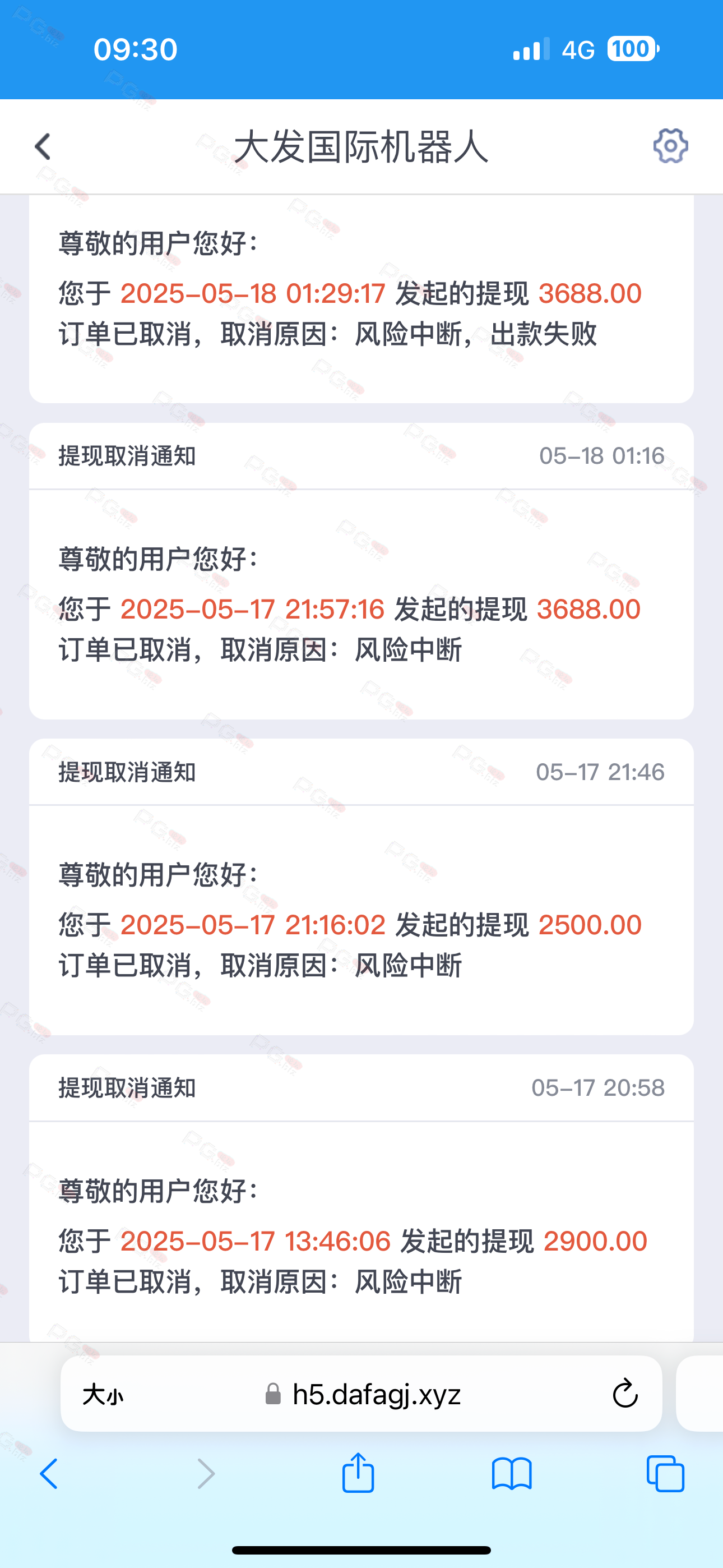Open the page text size menu
Screen dimensions: 723x1568
pos(103,1394)
